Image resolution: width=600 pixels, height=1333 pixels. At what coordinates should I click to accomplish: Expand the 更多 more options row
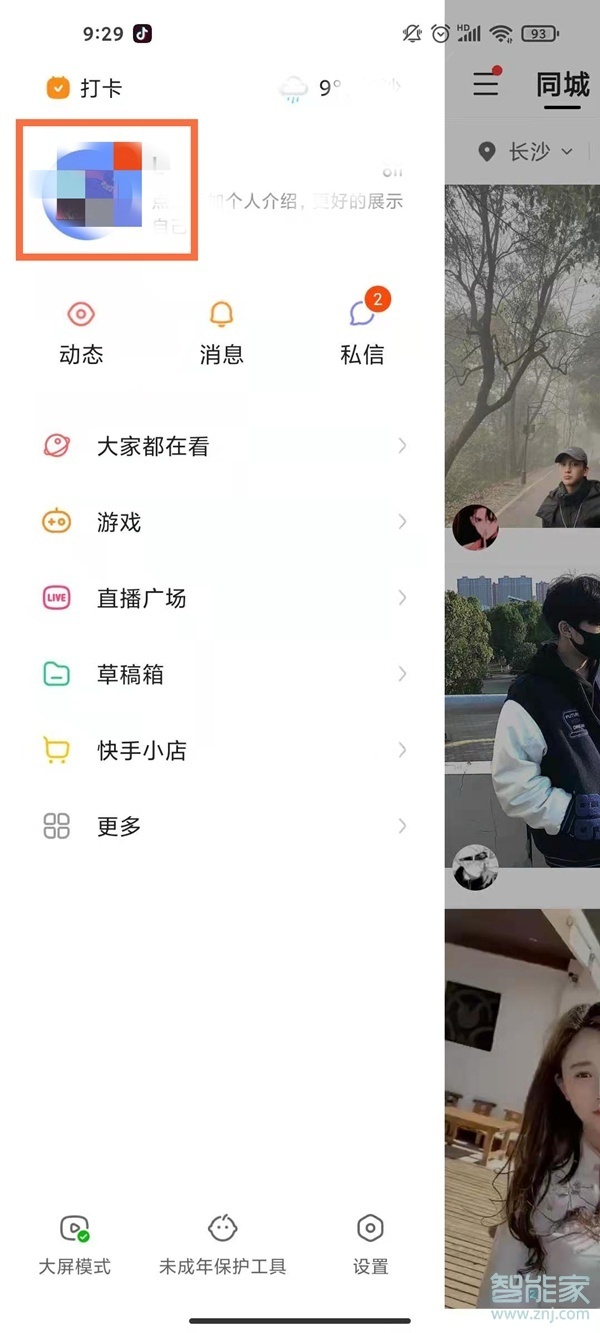(222, 826)
